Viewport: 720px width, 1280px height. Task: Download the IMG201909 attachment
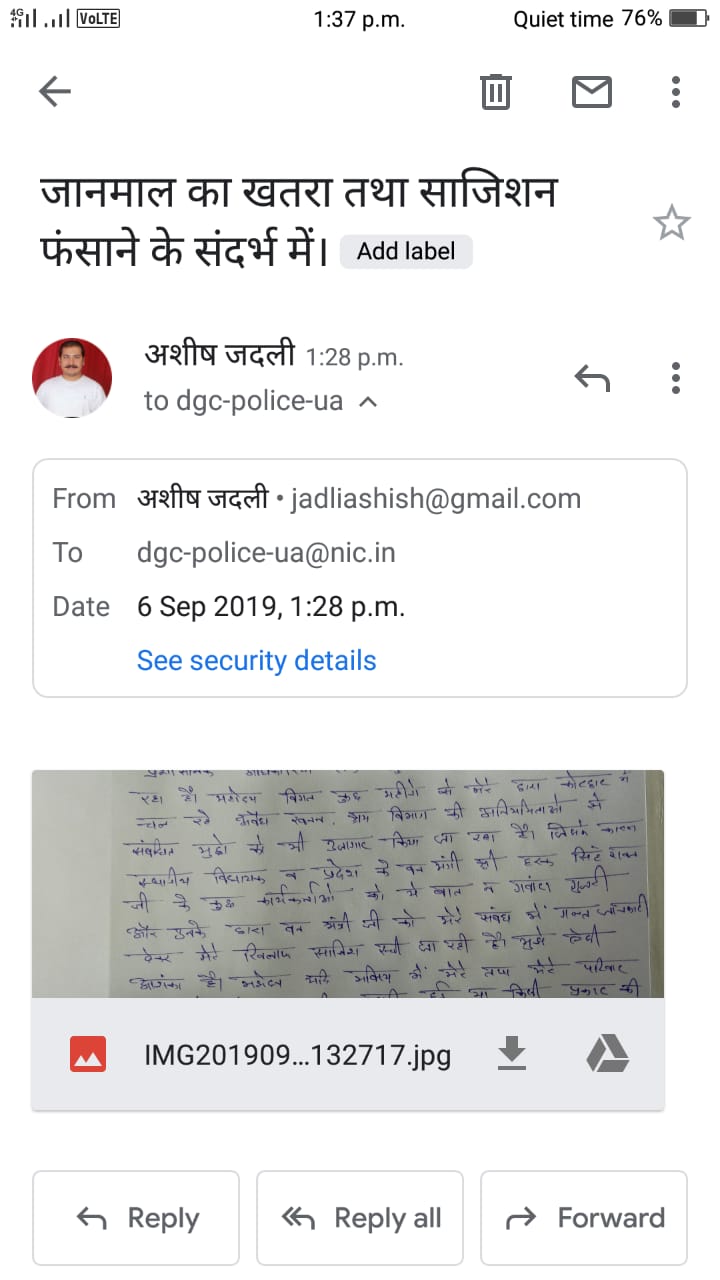click(x=513, y=1053)
